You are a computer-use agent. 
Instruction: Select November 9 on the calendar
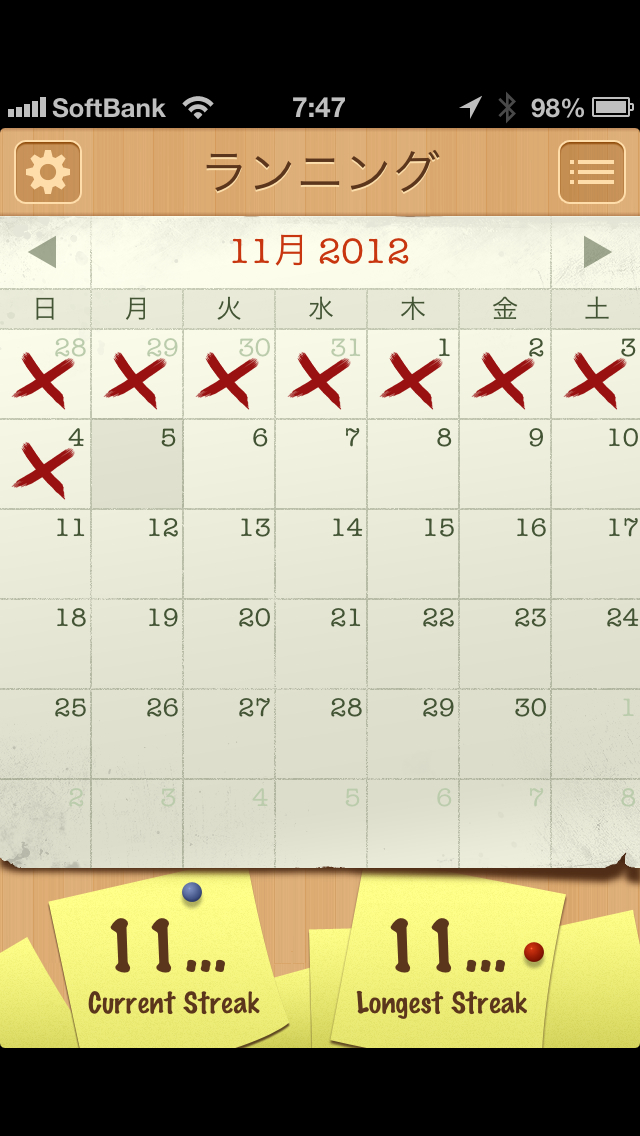[x=505, y=465]
